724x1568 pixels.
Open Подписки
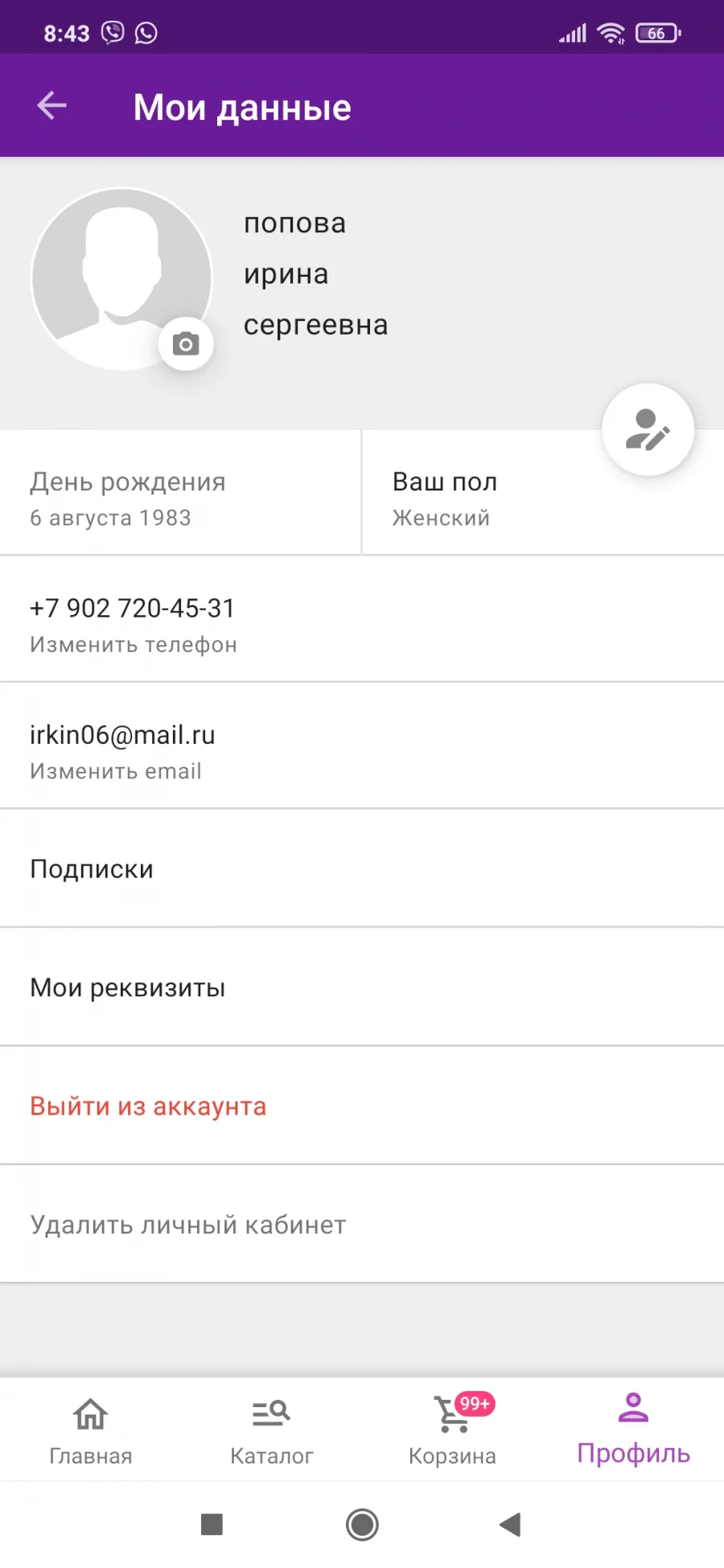point(362,868)
